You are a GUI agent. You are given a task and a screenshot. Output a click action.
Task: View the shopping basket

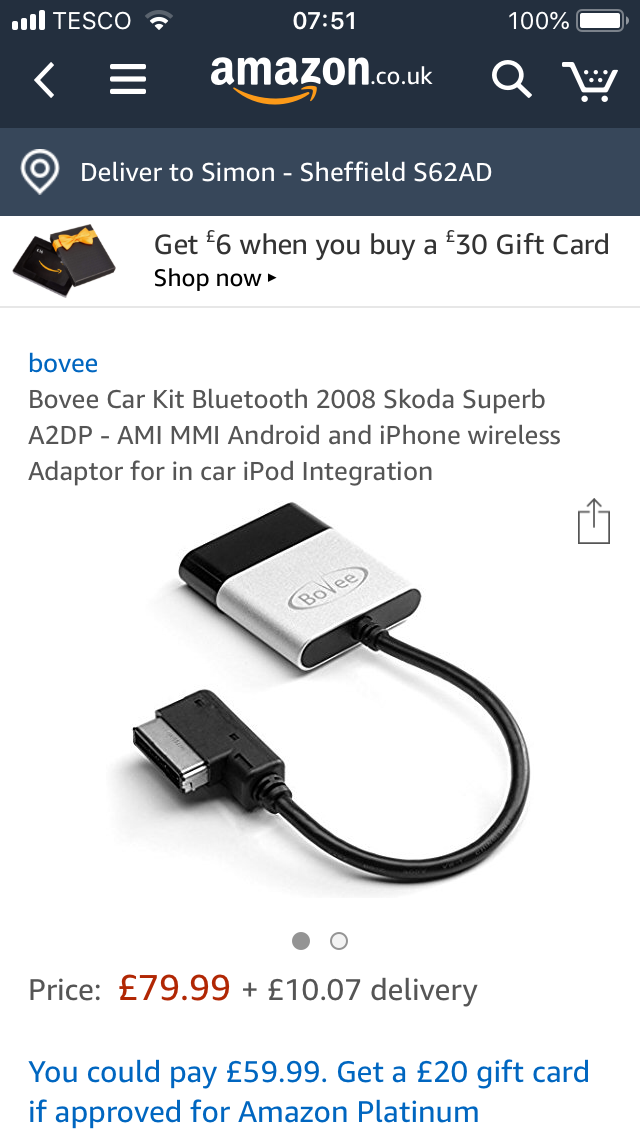coord(589,80)
